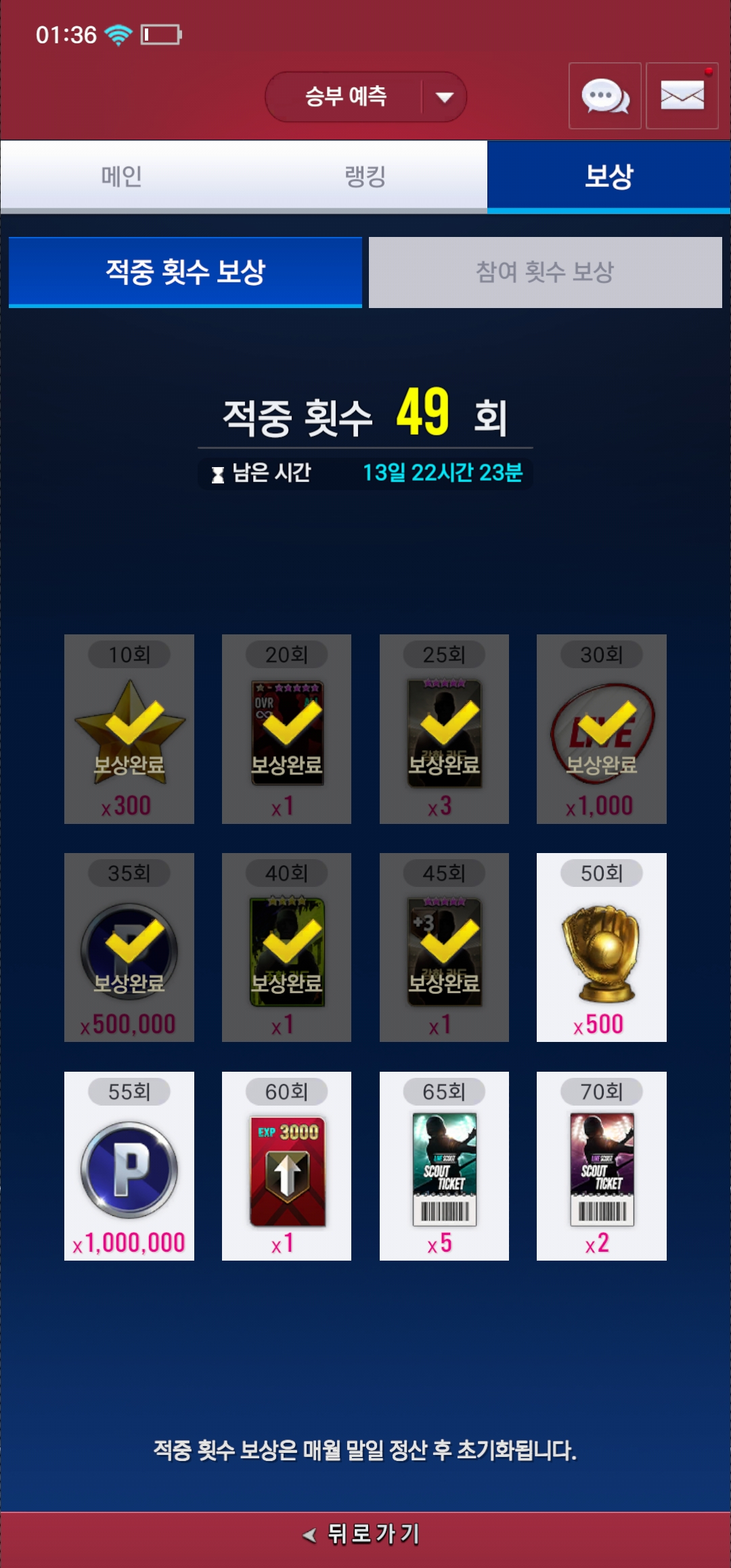Image resolution: width=731 pixels, height=1568 pixels.
Task: Switch to 참여 횟수 보상 tab
Action: (545, 272)
